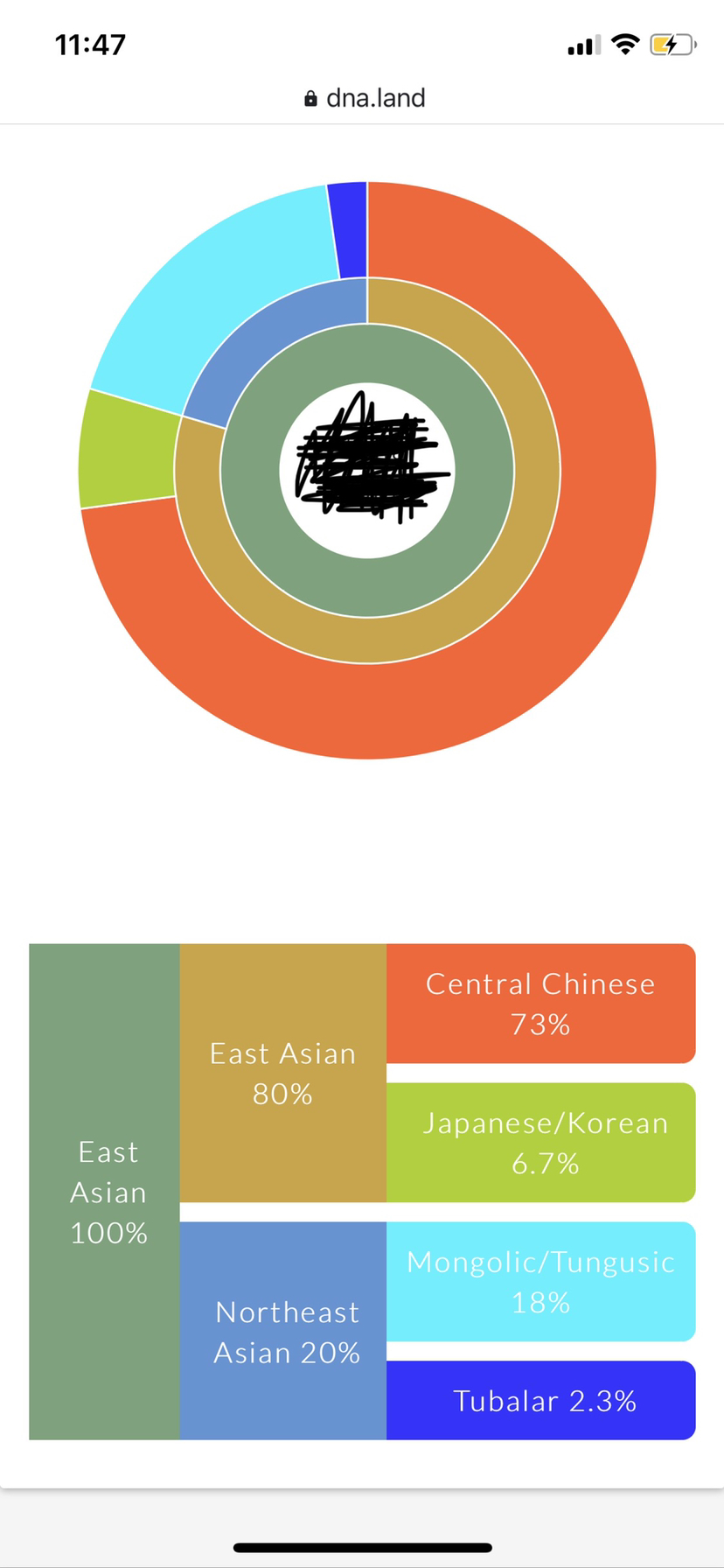The width and height of the screenshot is (724, 1568).
Task: Select the Japanese/Korean 6.7% block
Action: (x=540, y=1143)
